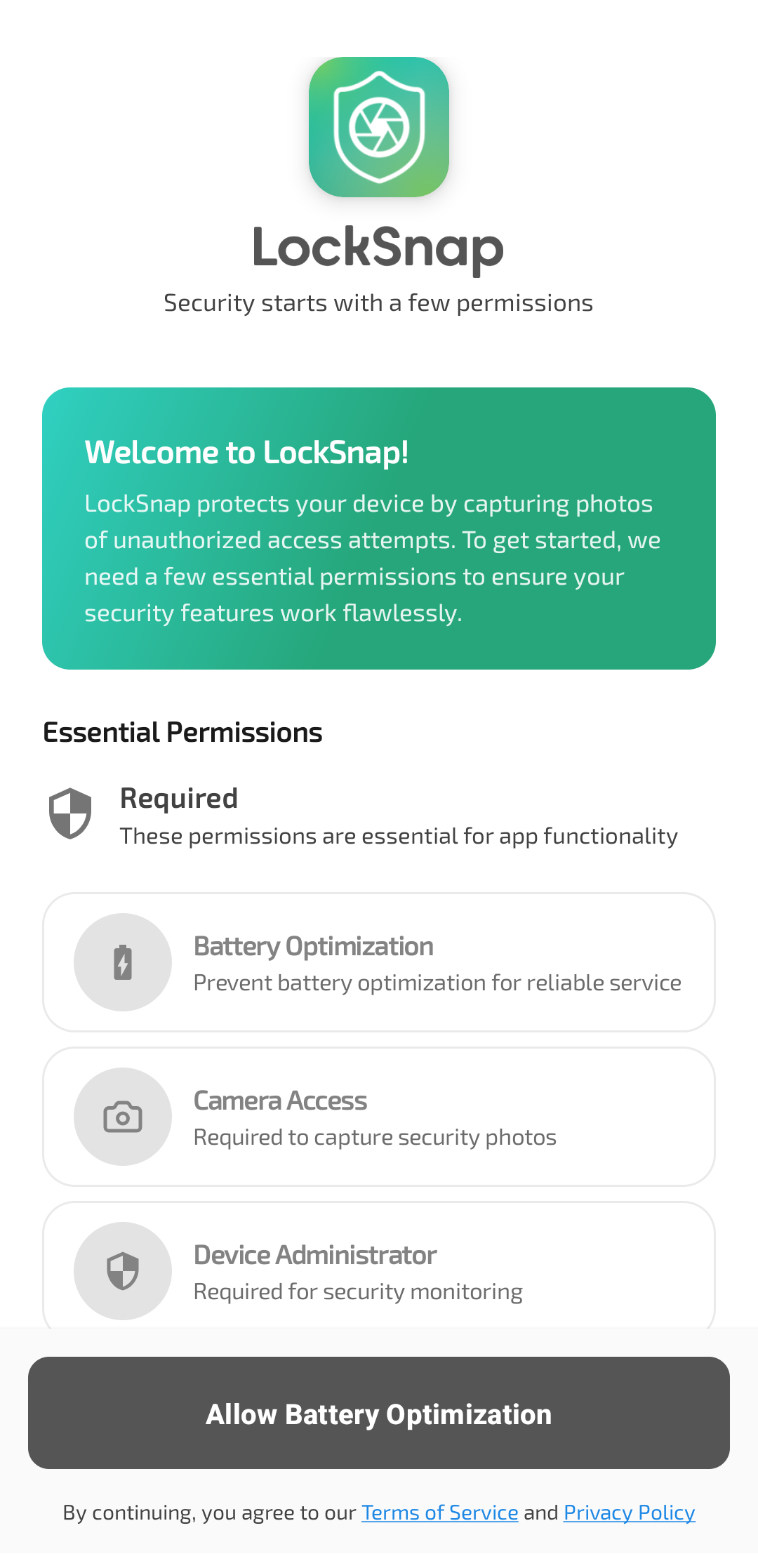The image size is (758, 1568).
Task: Select the half-filled shield Device Administrator icon
Action: tap(122, 1270)
